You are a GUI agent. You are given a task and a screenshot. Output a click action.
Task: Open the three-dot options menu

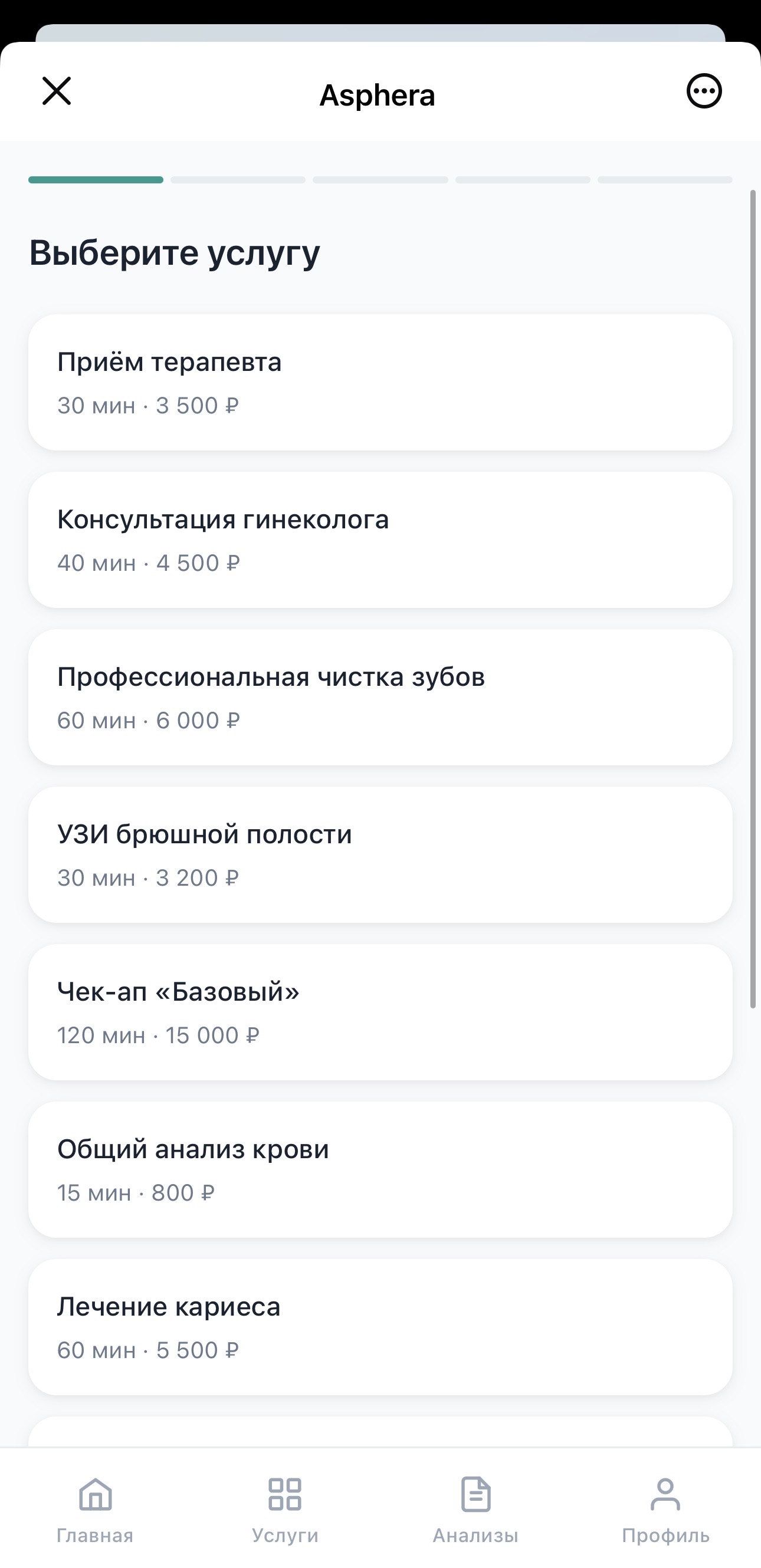click(x=703, y=93)
